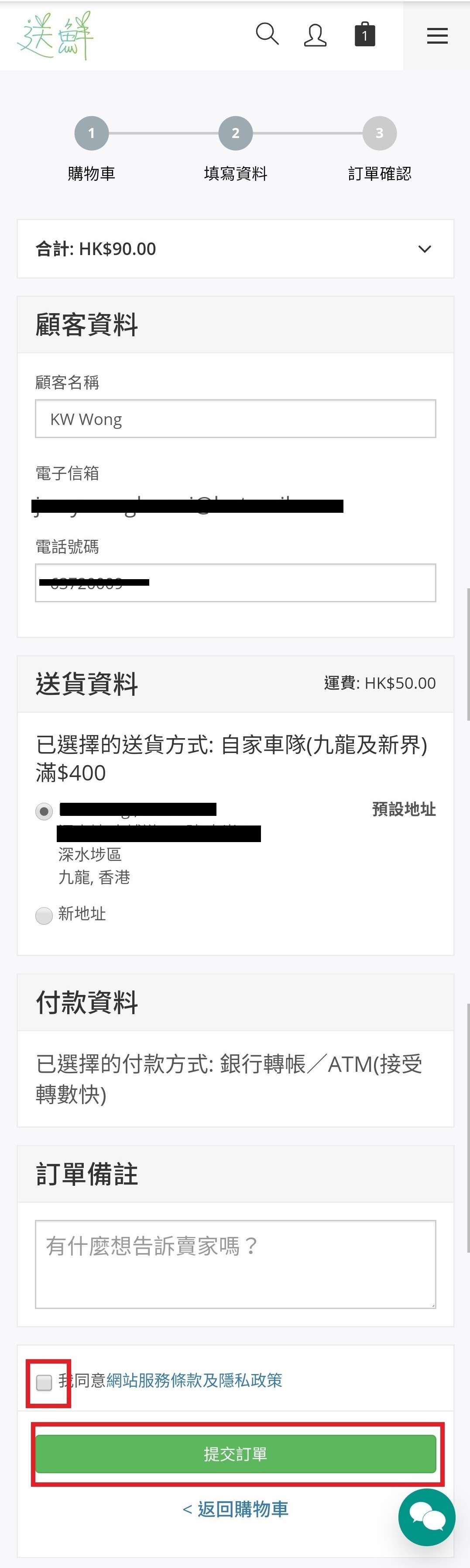Check the 我同意 terms agreement checkbox
Viewport: 470px width, 1568px height.
(x=44, y=1382)
